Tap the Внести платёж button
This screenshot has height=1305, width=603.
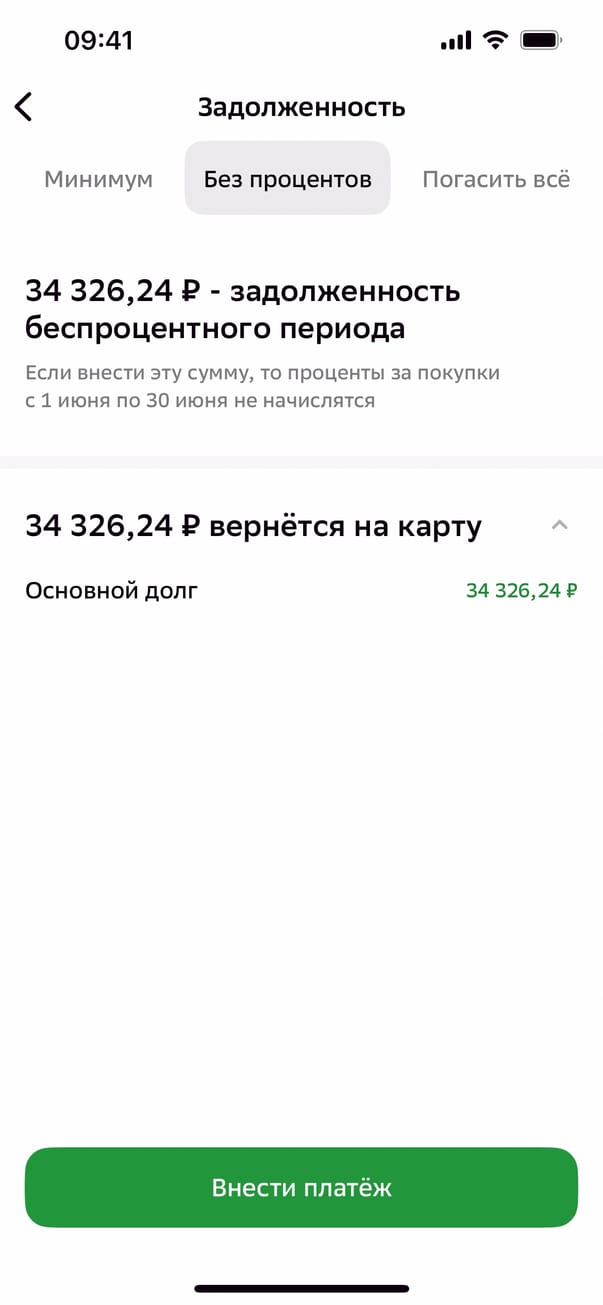coord(301,1187)
